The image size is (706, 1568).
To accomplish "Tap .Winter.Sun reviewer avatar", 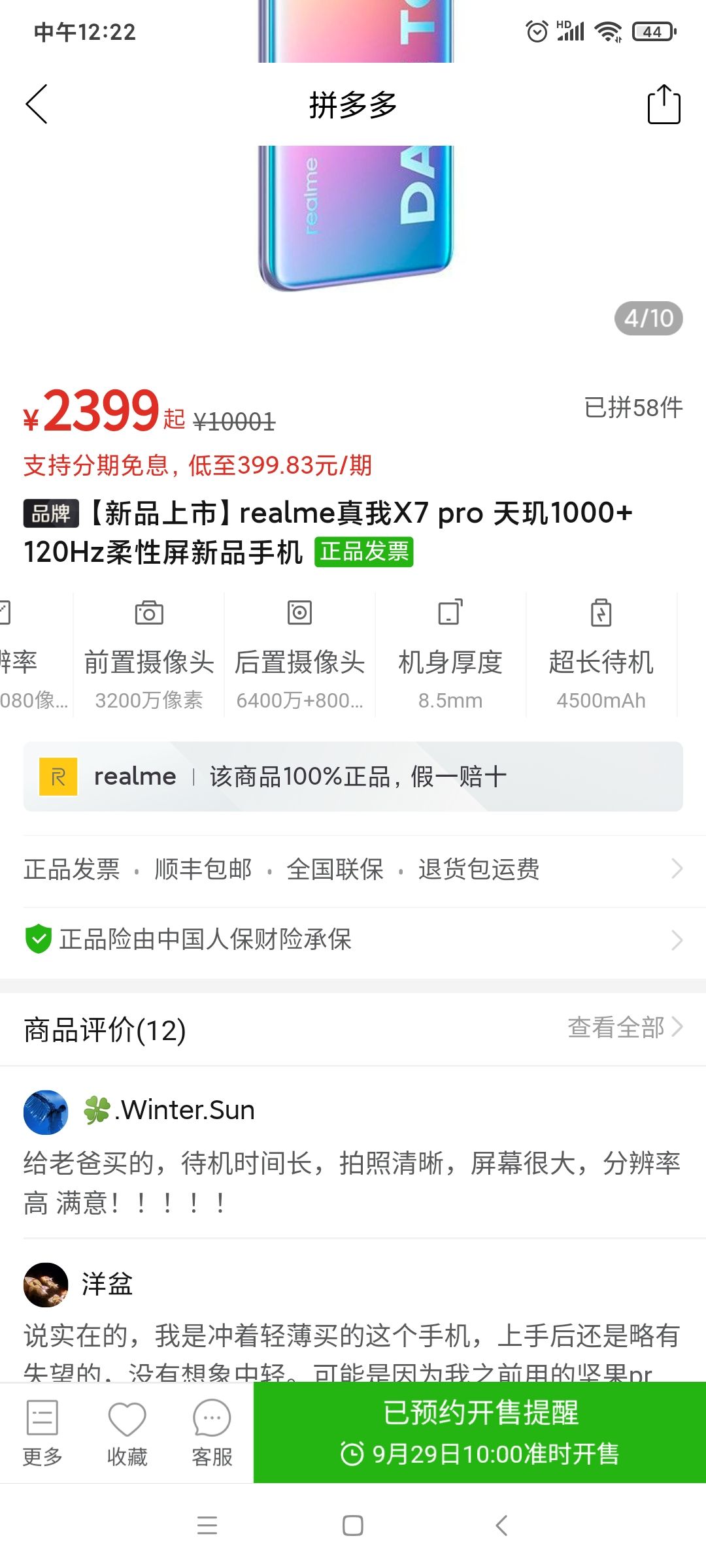I will tap(46, 1111).
